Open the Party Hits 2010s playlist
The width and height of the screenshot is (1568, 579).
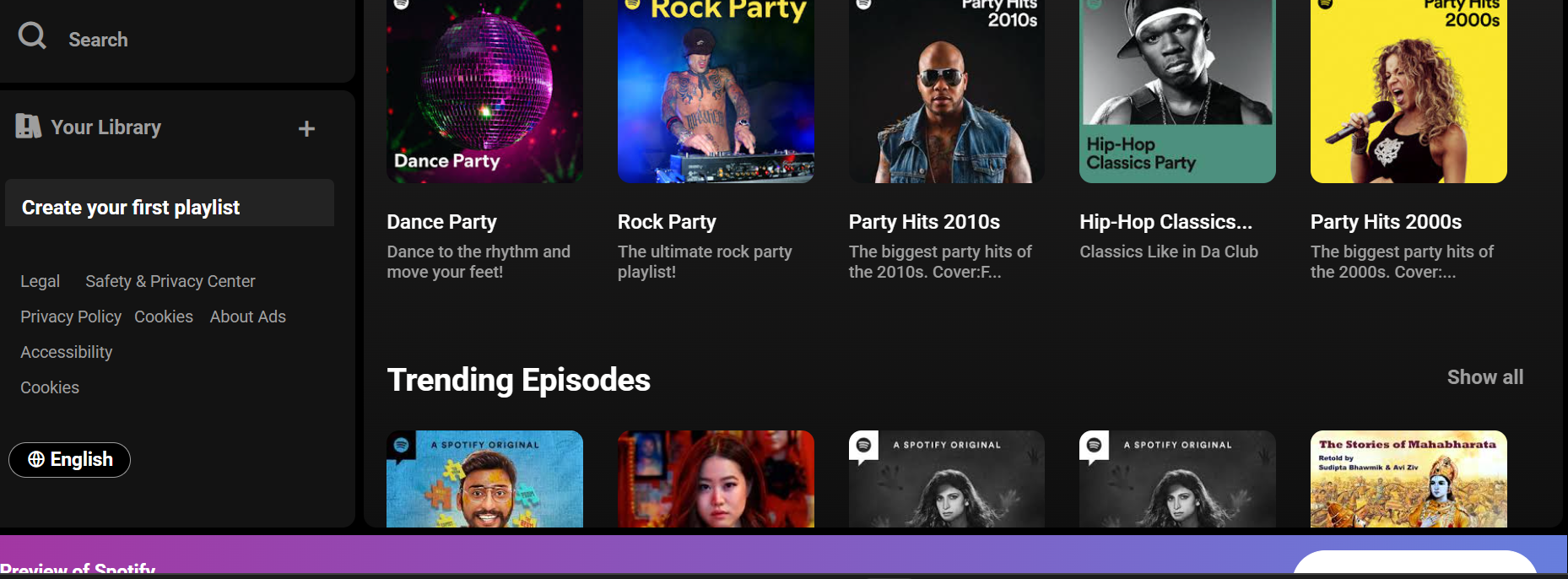[946, 93]
